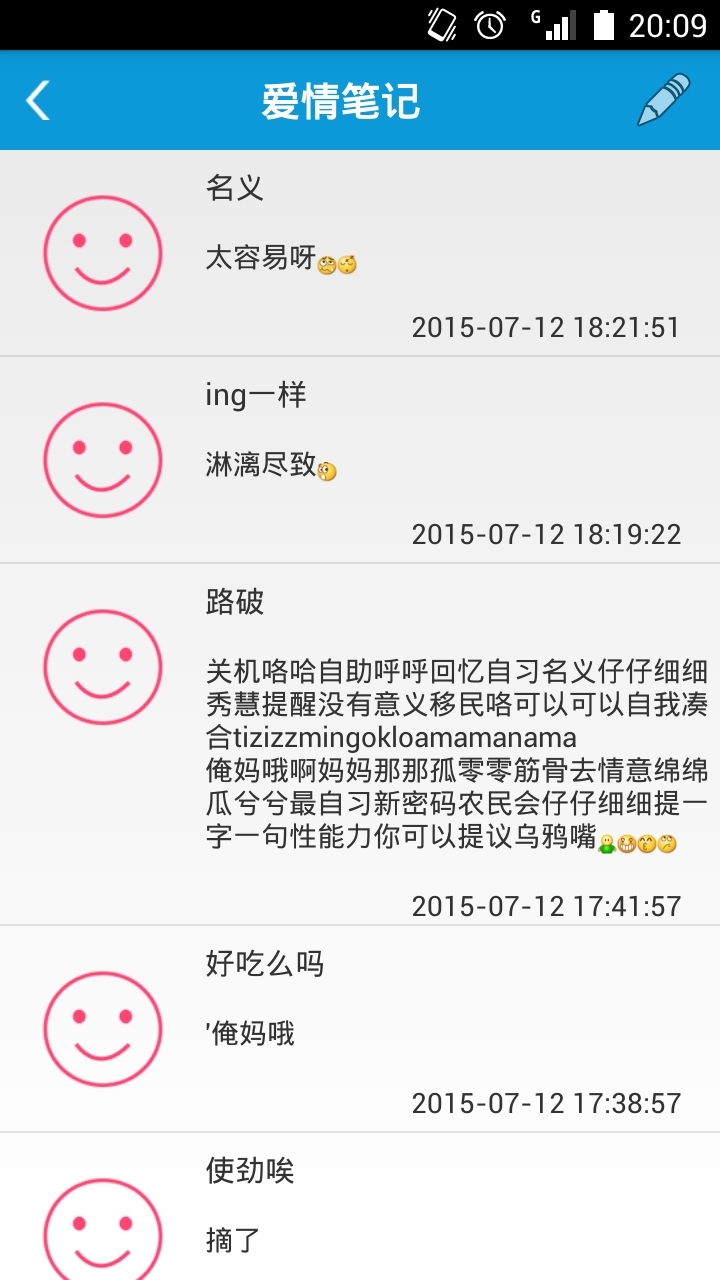Open the note titled 路破

point(360,745)
